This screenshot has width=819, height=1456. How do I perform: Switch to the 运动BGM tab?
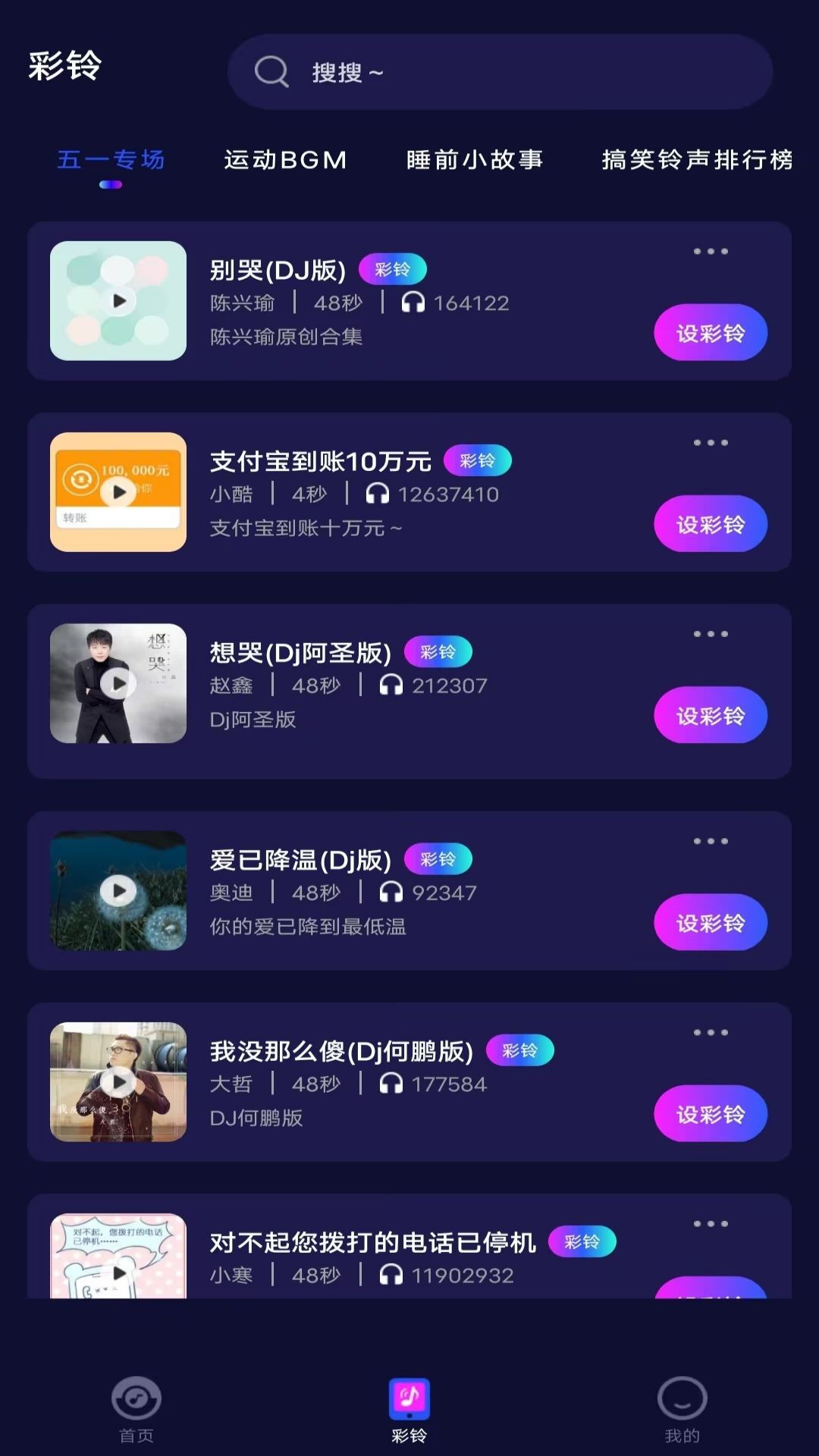285,160
